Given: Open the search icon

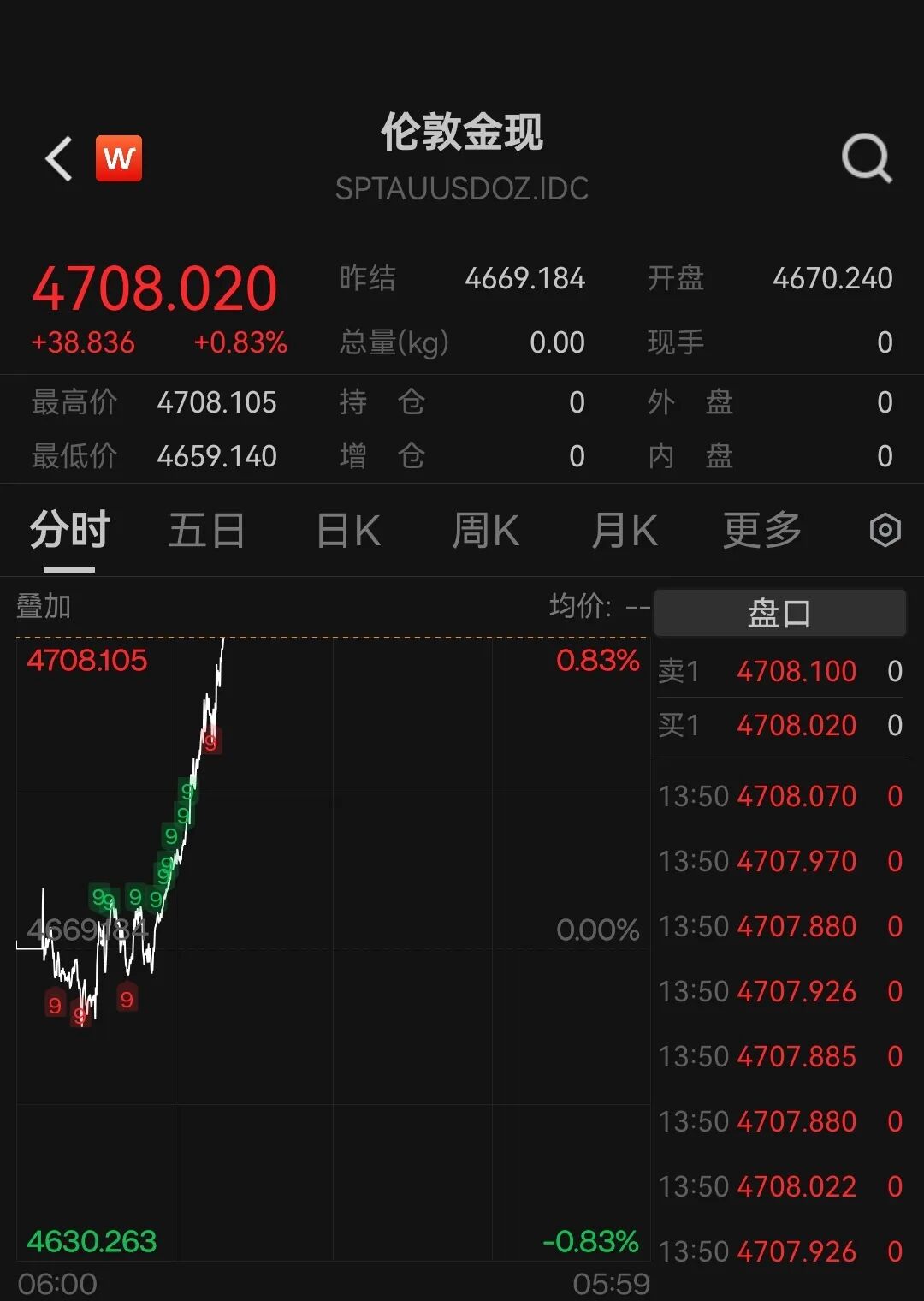Looking at the screenshot, I should [x=868, y=159].
